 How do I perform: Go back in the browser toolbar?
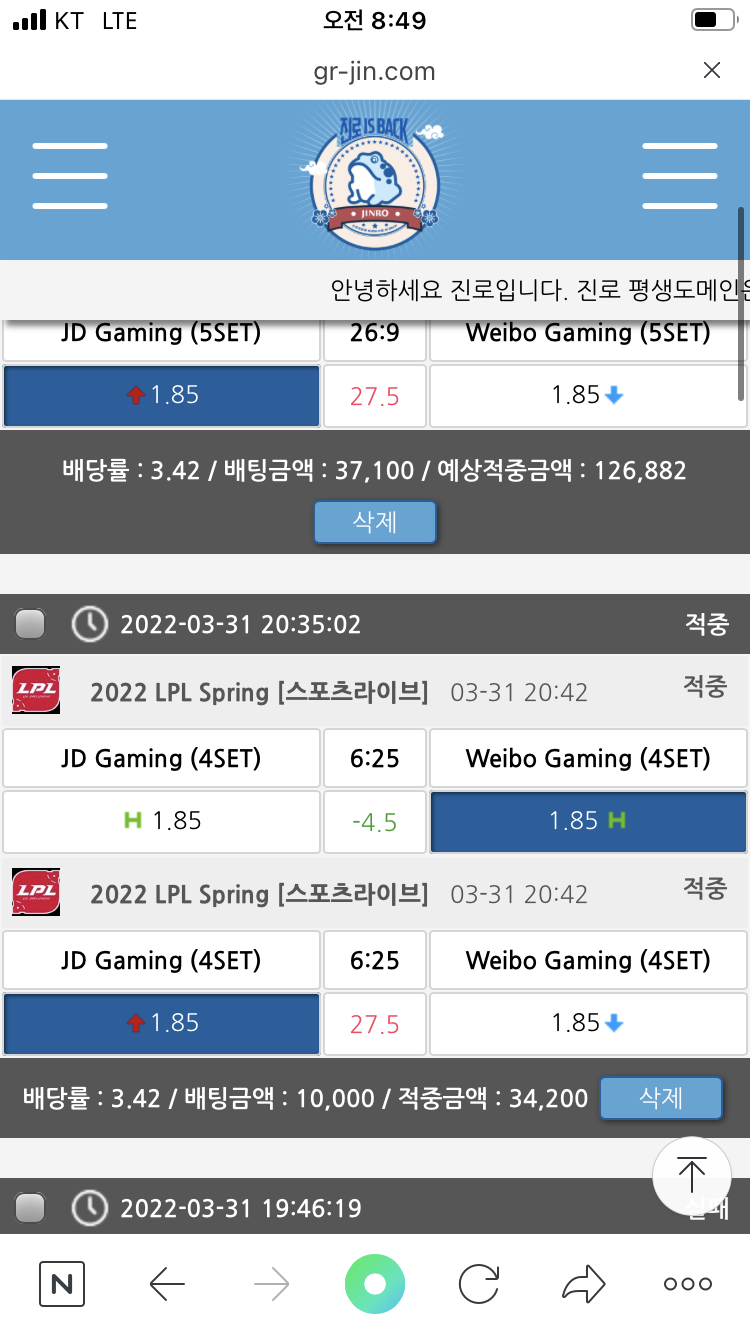click(x=167, y=1284)
